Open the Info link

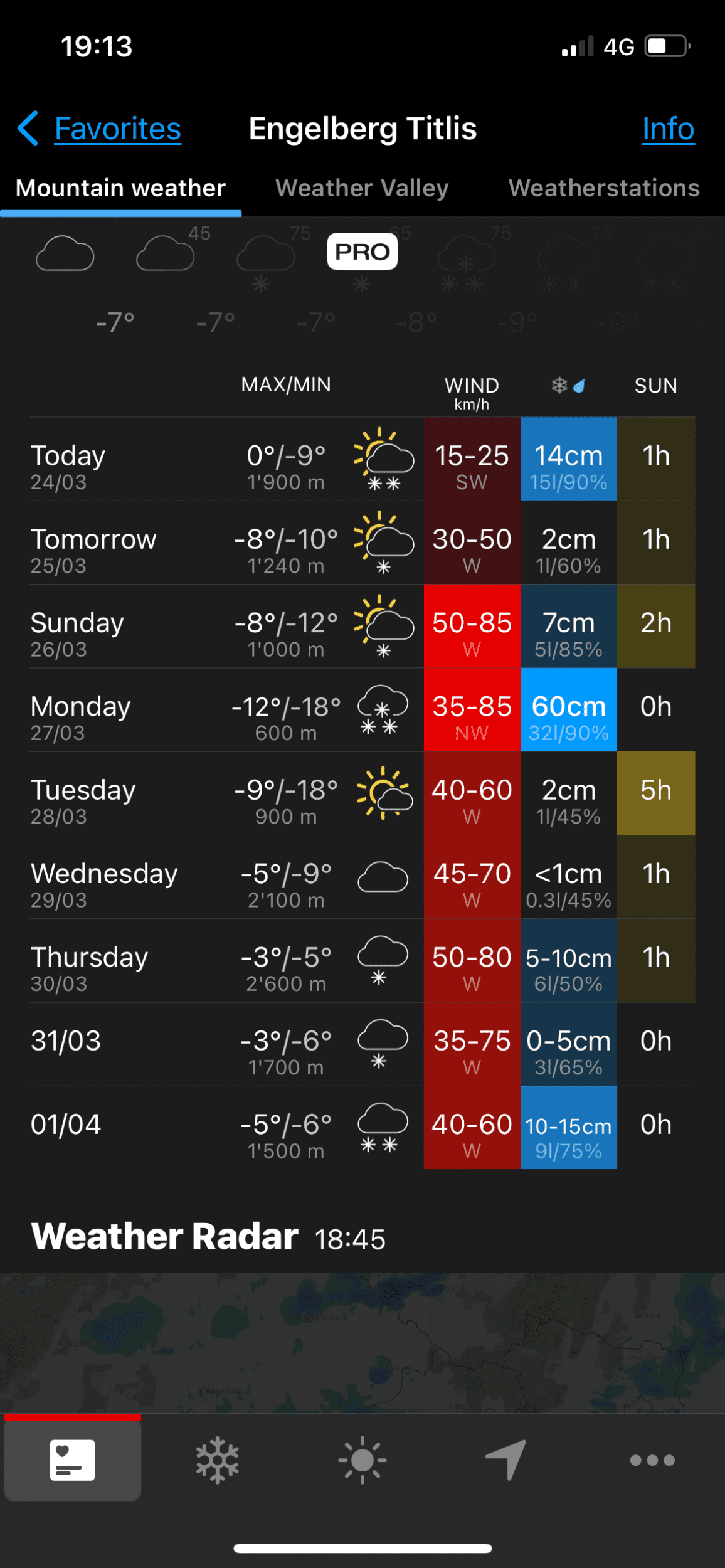tap(668, 129)
